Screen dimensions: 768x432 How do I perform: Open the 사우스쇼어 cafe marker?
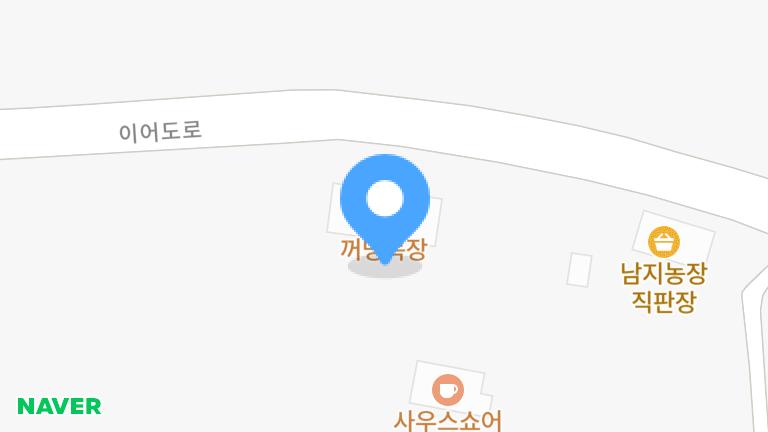pos(447,389)
